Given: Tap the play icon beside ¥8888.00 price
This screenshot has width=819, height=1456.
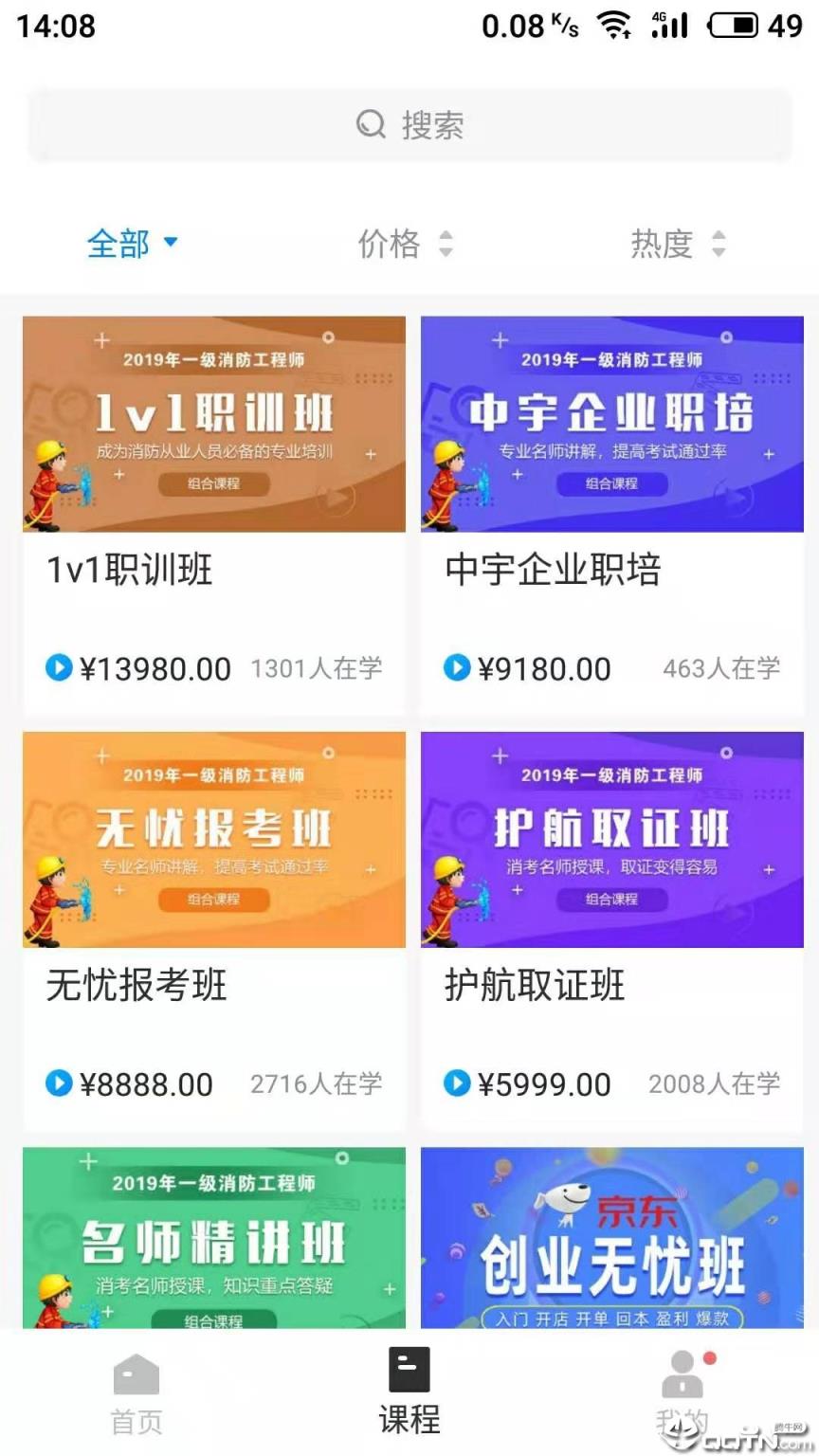Looking at the screenshot, I should point(59,1083).
